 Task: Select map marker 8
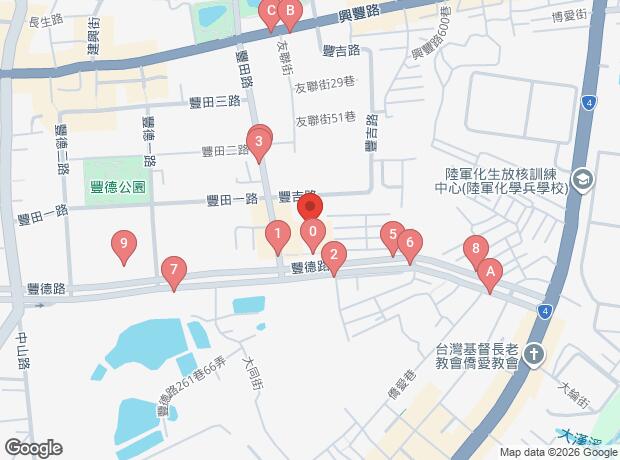(x=476, y=250)
